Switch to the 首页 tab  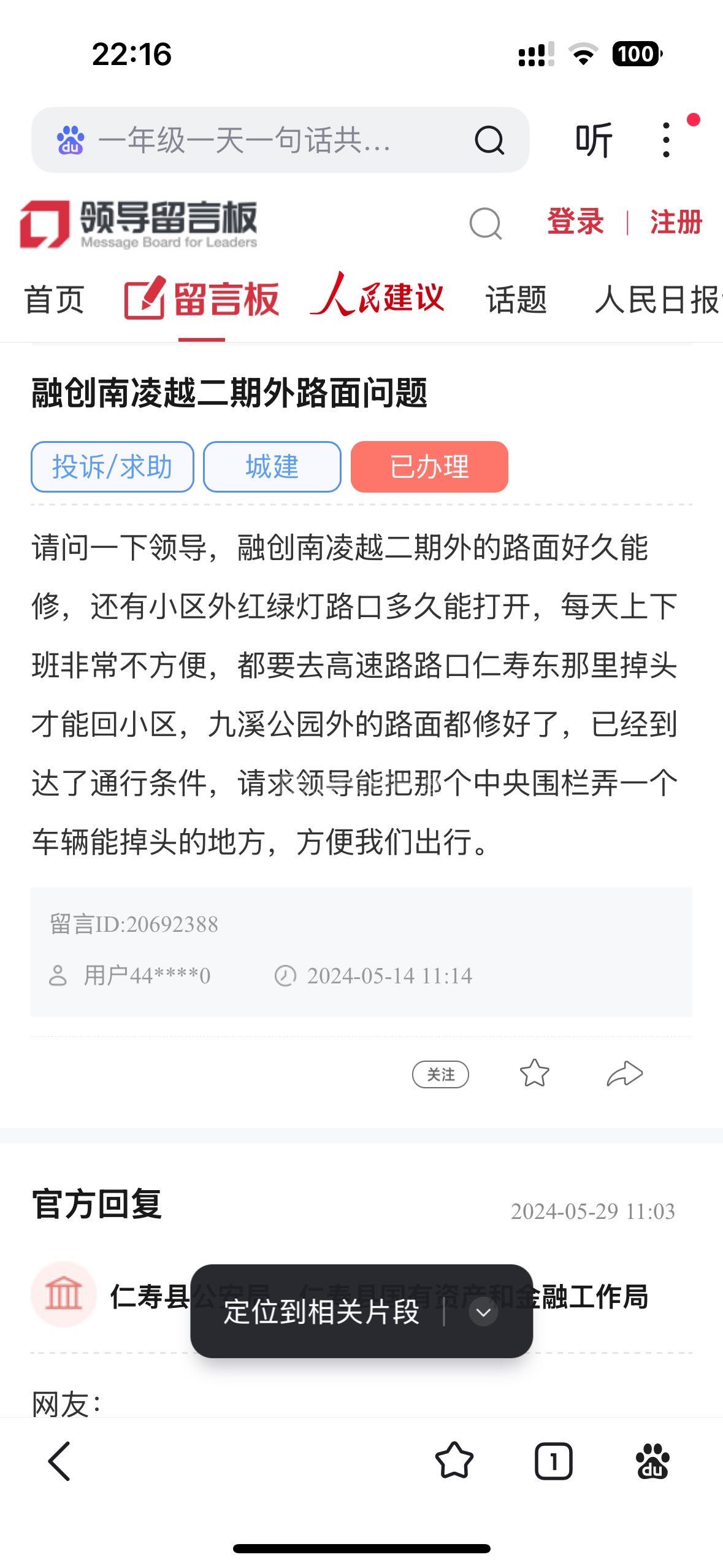(x=54, y=300)
